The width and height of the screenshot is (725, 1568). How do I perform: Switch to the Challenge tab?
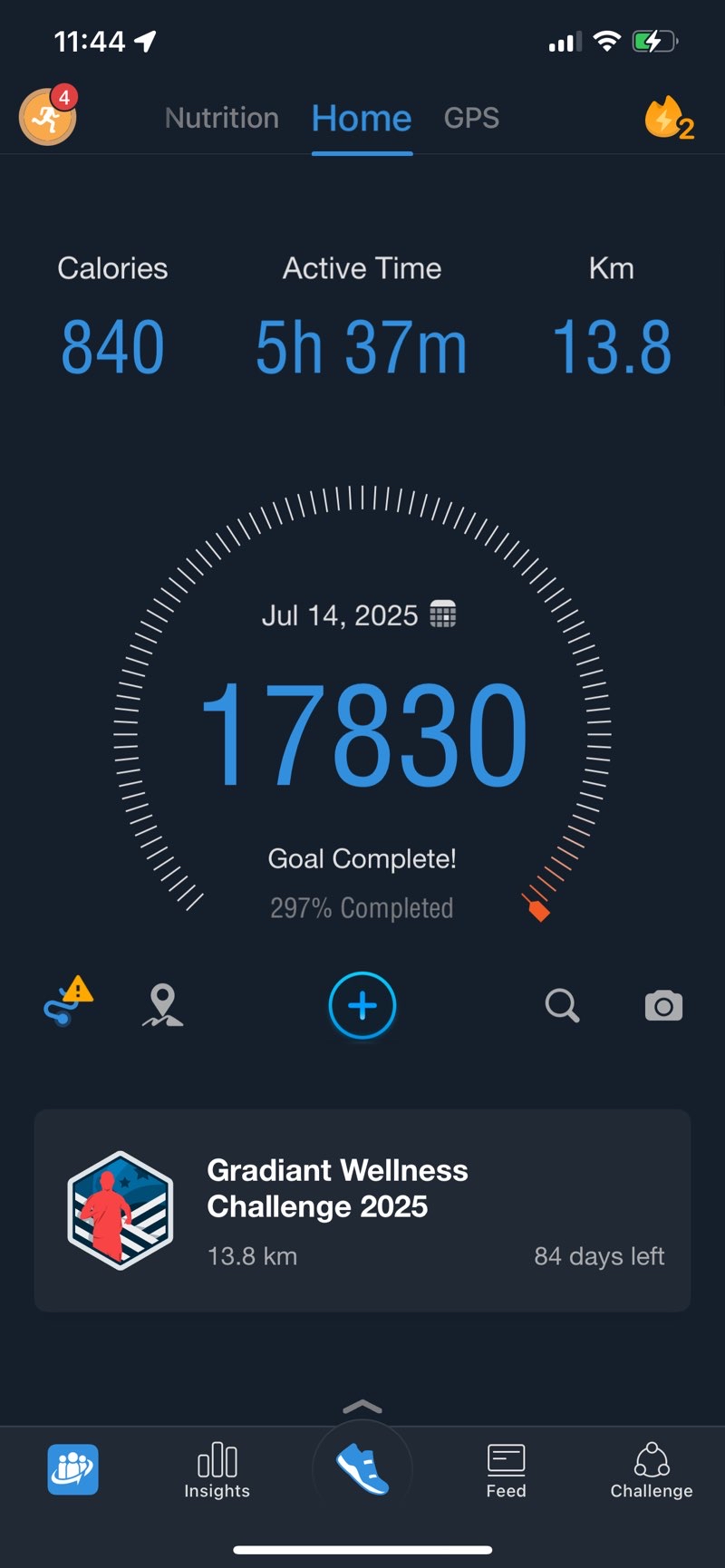(x=652, y=1471)
